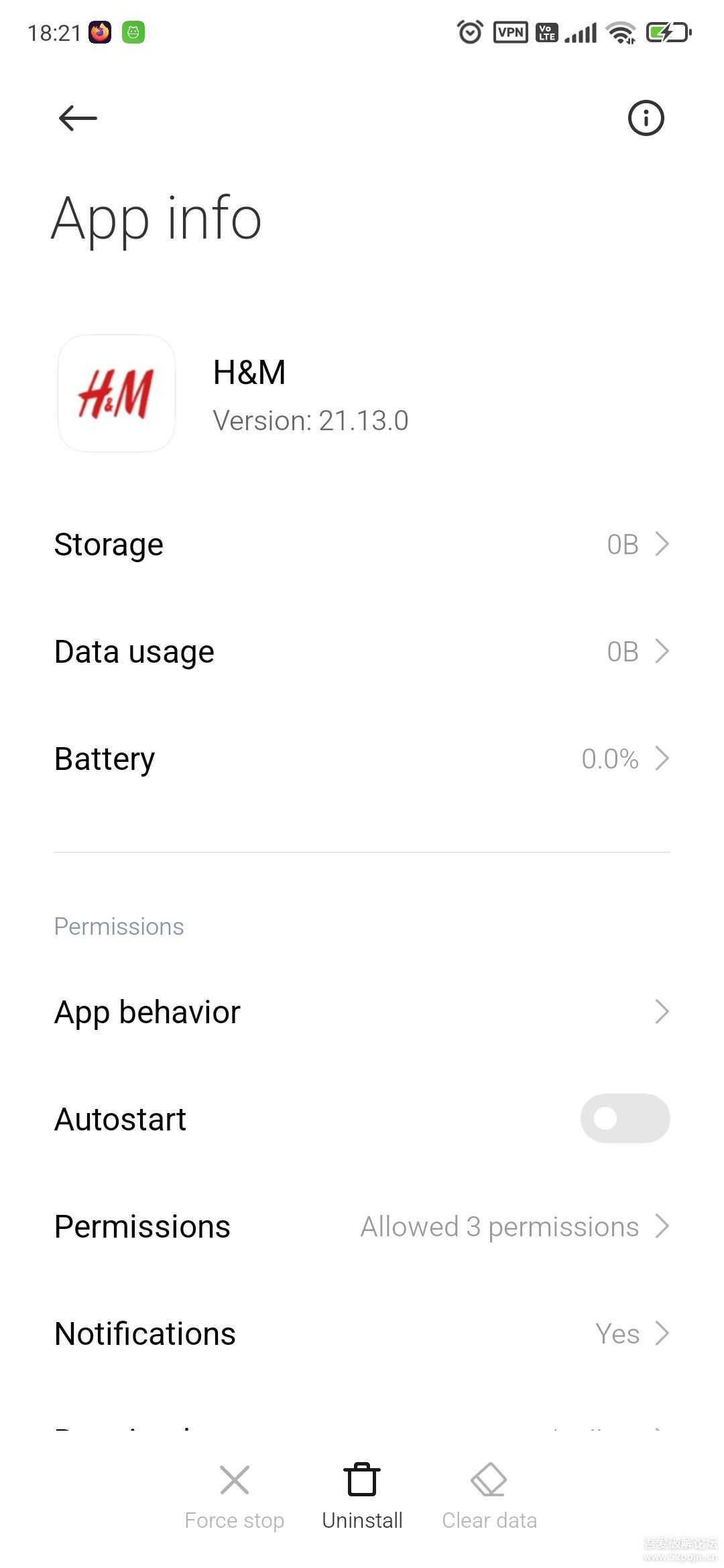Expand the Storage details row
Screen dimensions: 724x1568
362,544
